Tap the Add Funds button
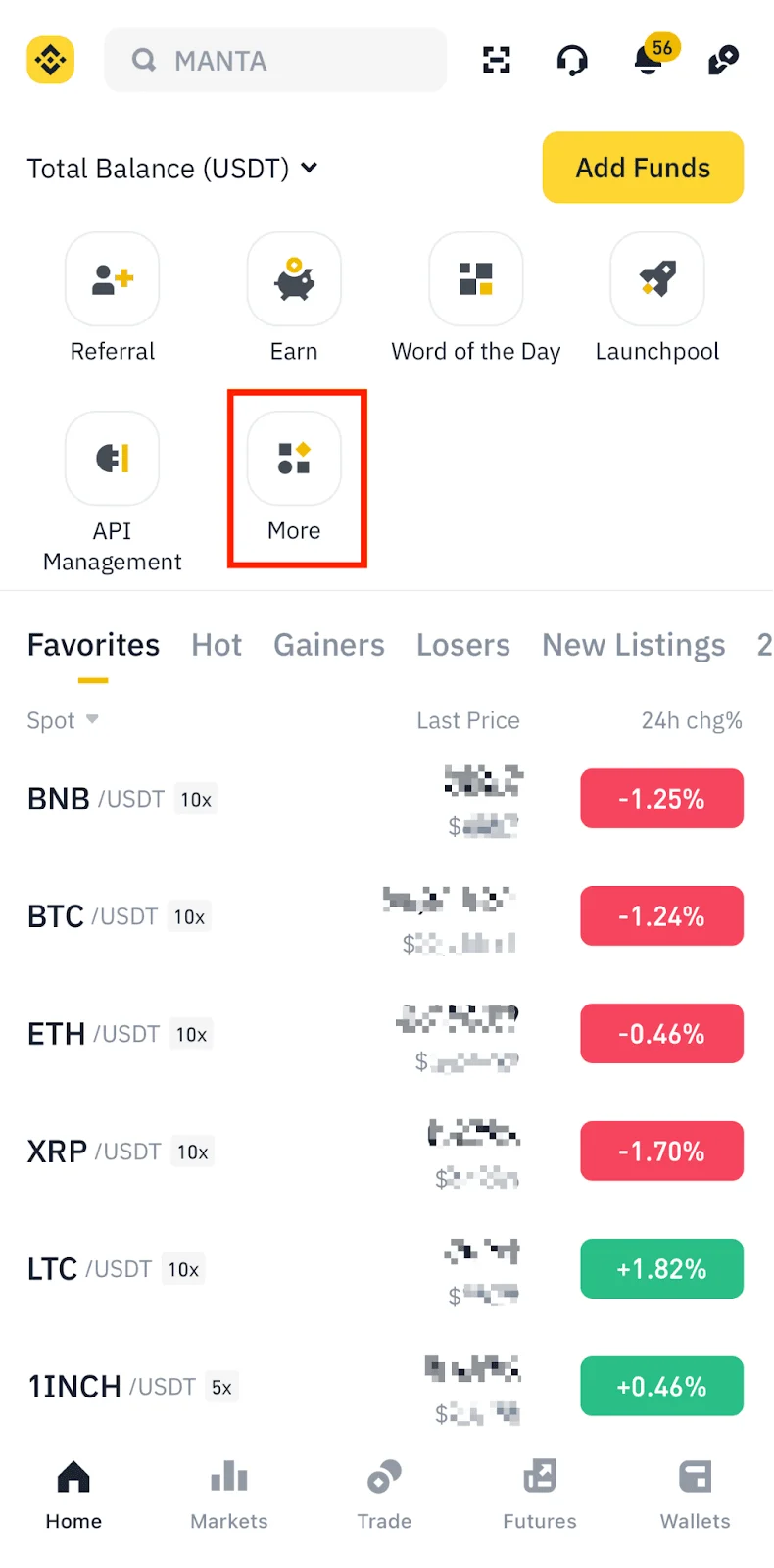 point(642,168)
